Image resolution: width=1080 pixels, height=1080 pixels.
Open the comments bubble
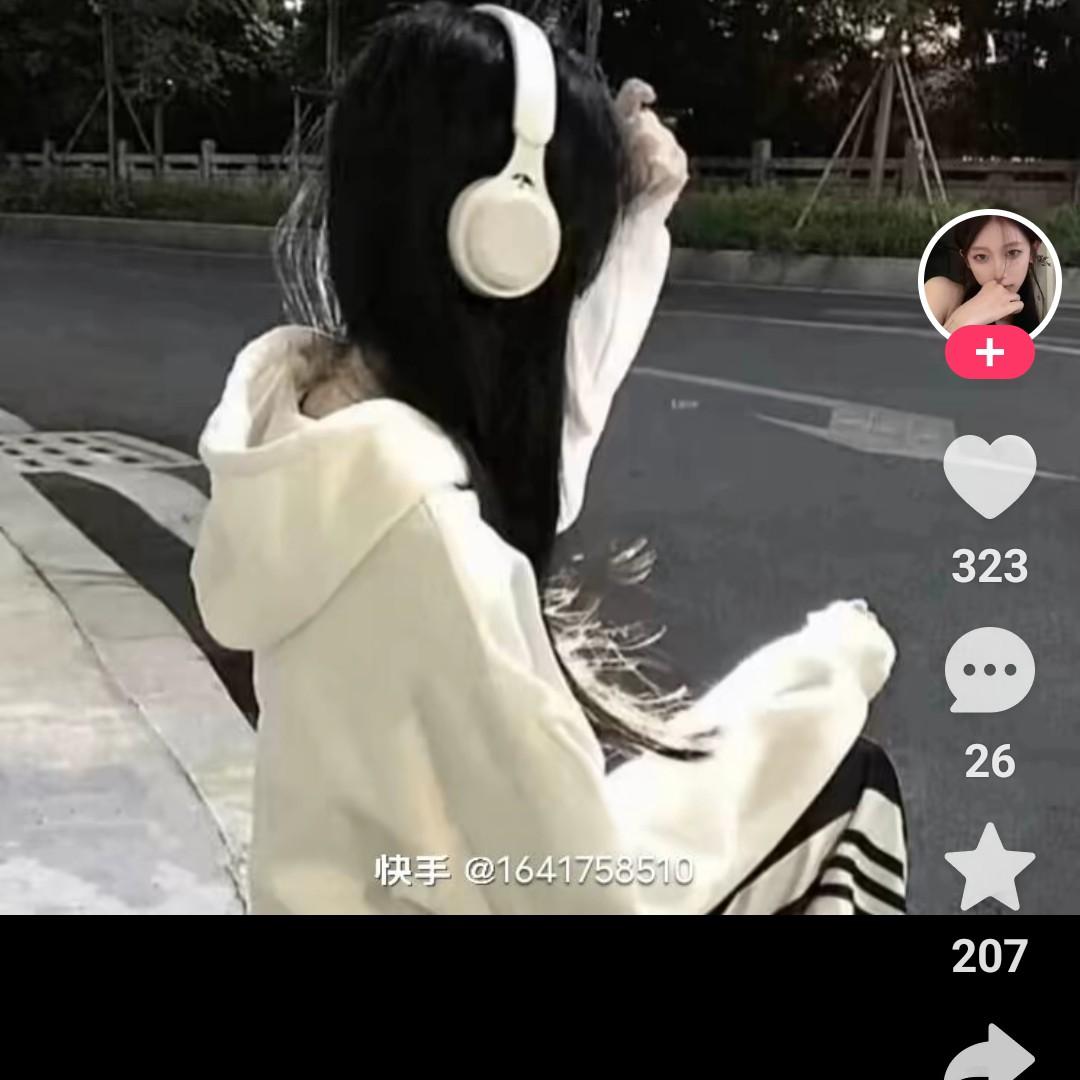(989, 670)
